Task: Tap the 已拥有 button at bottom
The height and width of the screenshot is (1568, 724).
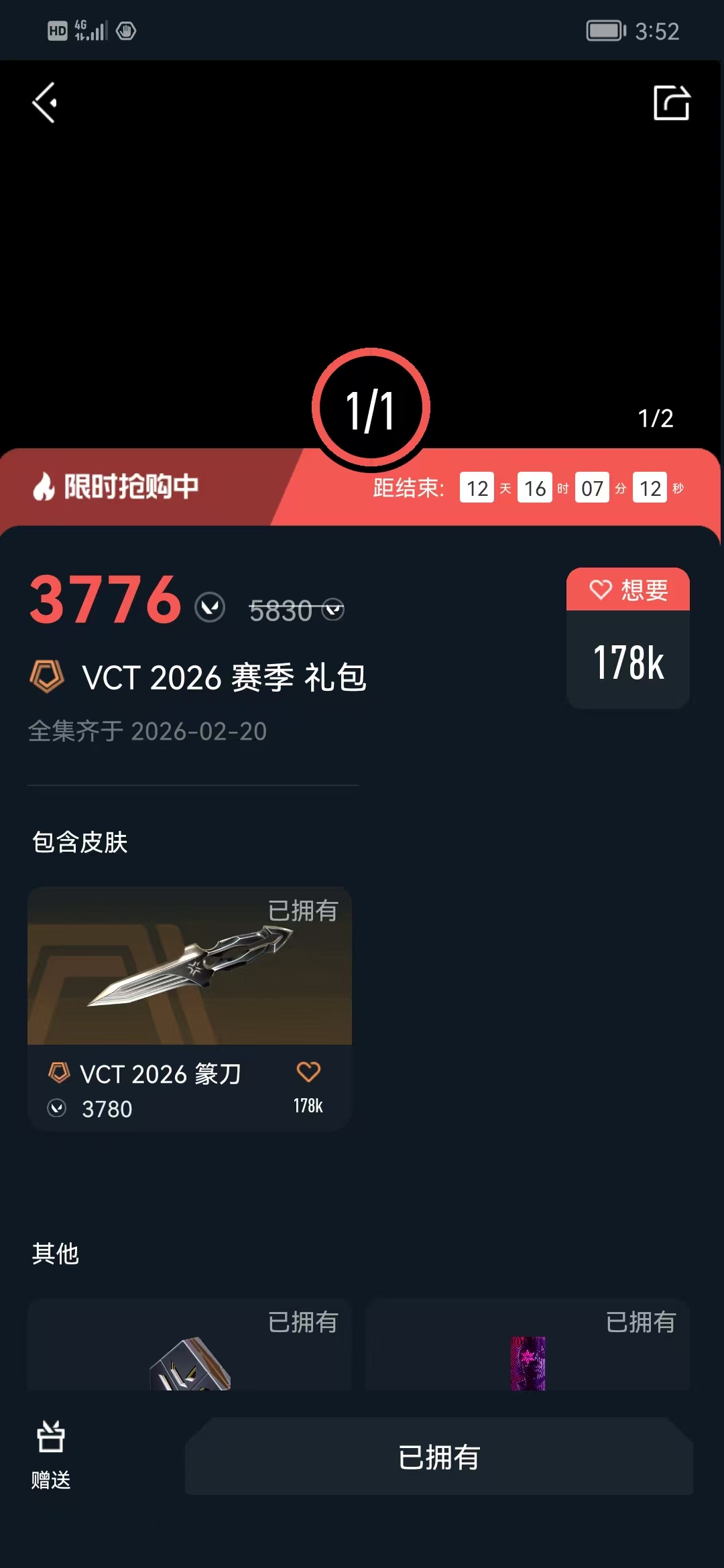Action: (438, 1457)
